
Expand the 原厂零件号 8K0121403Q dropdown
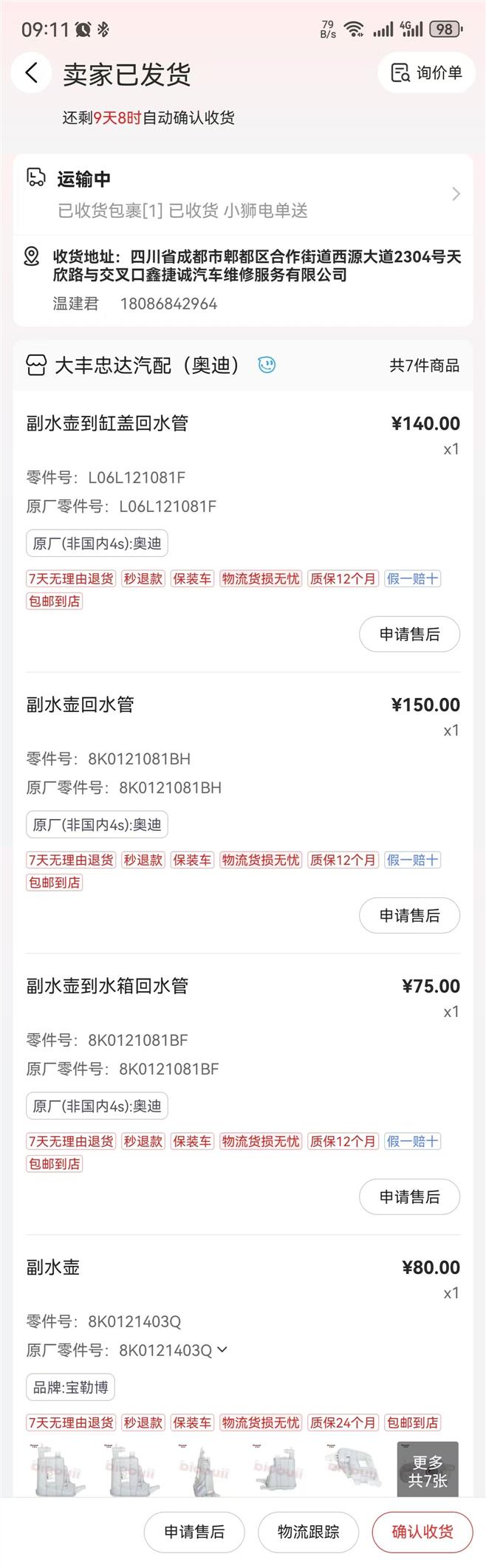click(222, 1349)
